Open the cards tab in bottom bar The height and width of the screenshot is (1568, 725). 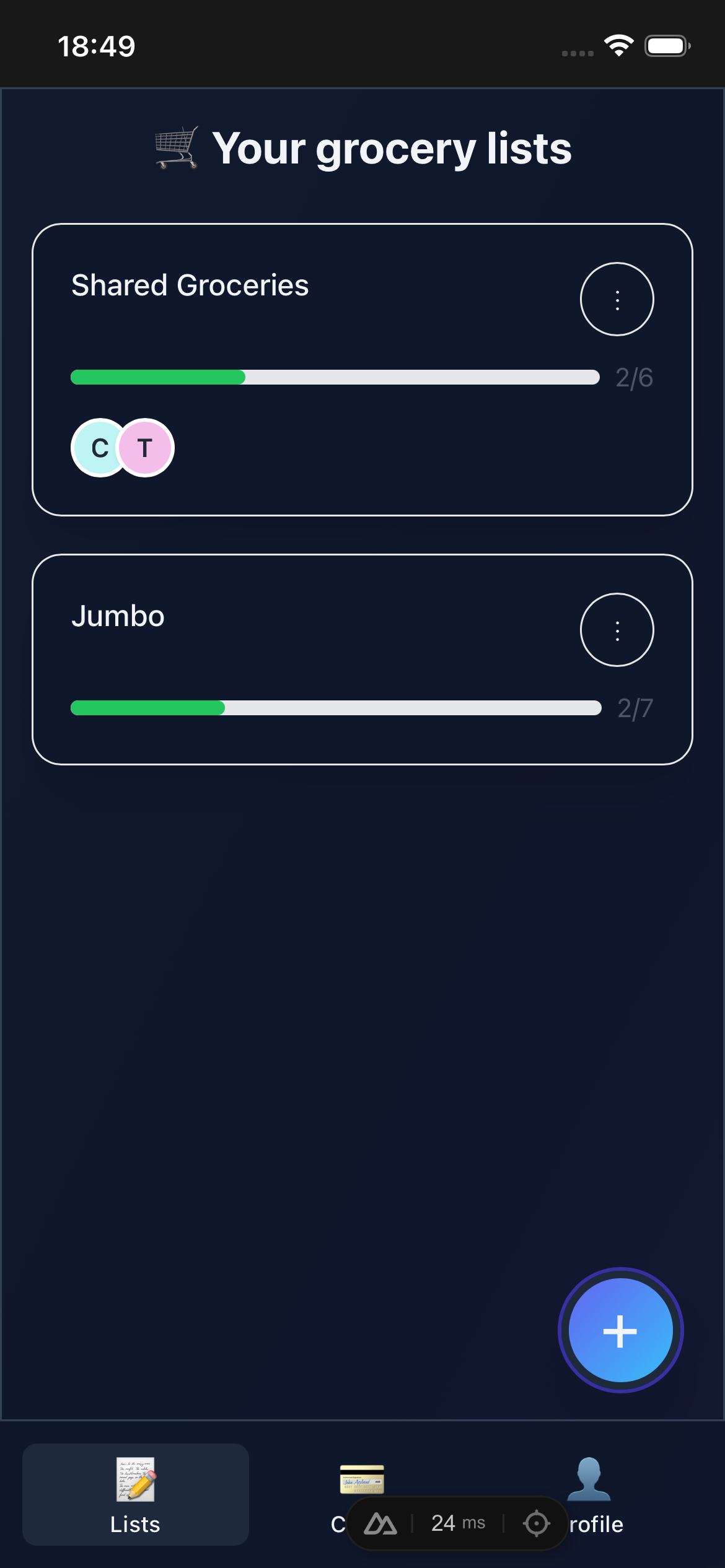point(362,1479)
